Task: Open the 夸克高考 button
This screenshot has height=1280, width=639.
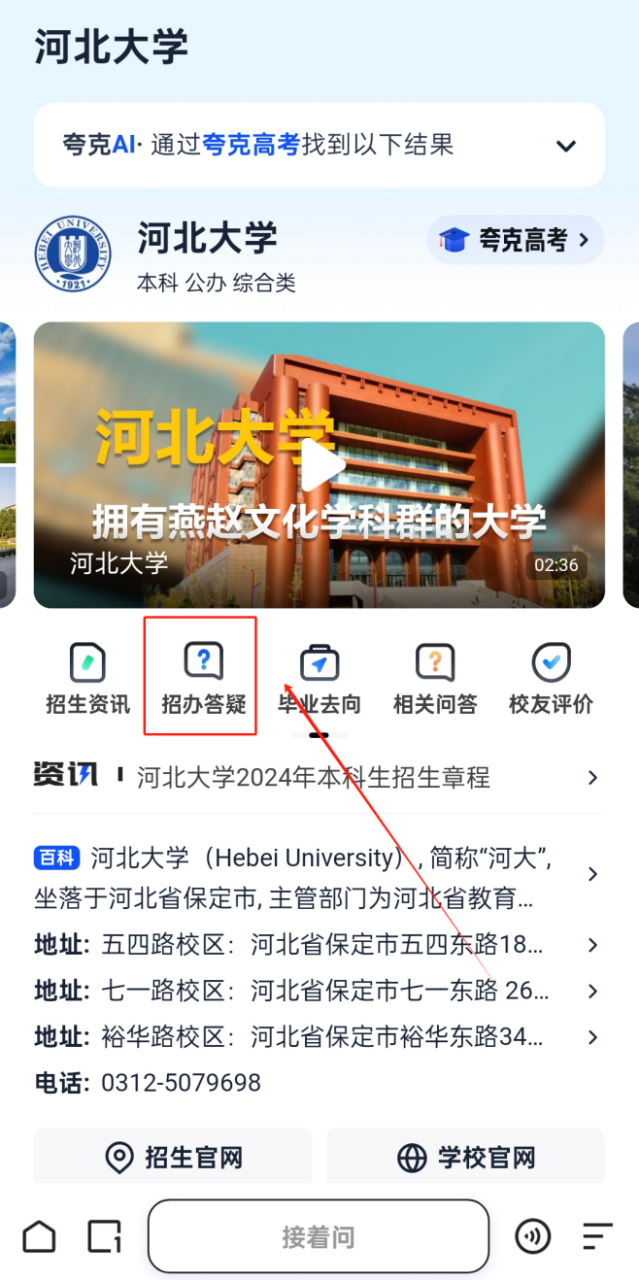Action: 516,240
